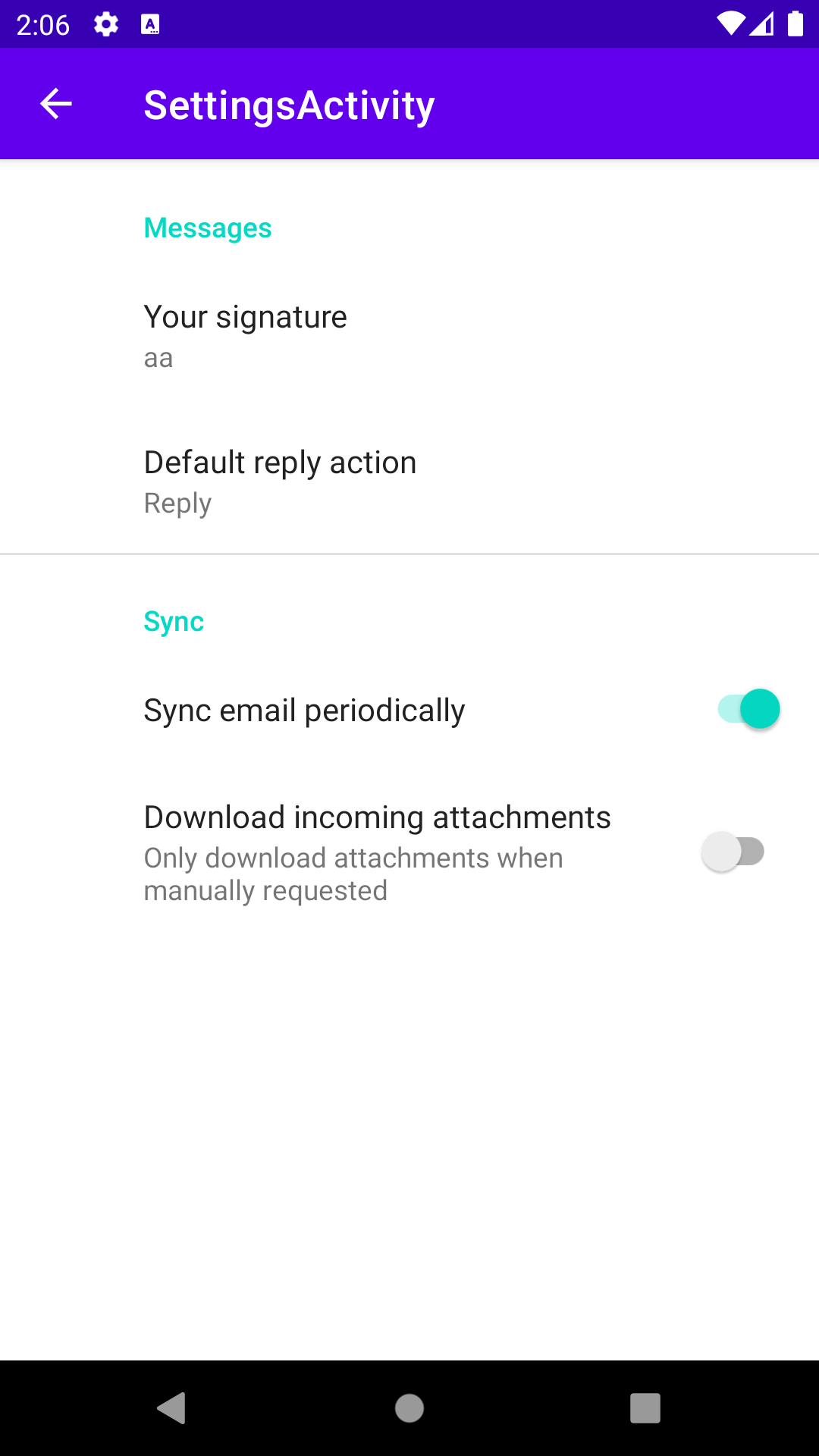This screenshot has width=819, height=1456.
Task: Tap the SettingsActivity title text
Action: point(289,104)
